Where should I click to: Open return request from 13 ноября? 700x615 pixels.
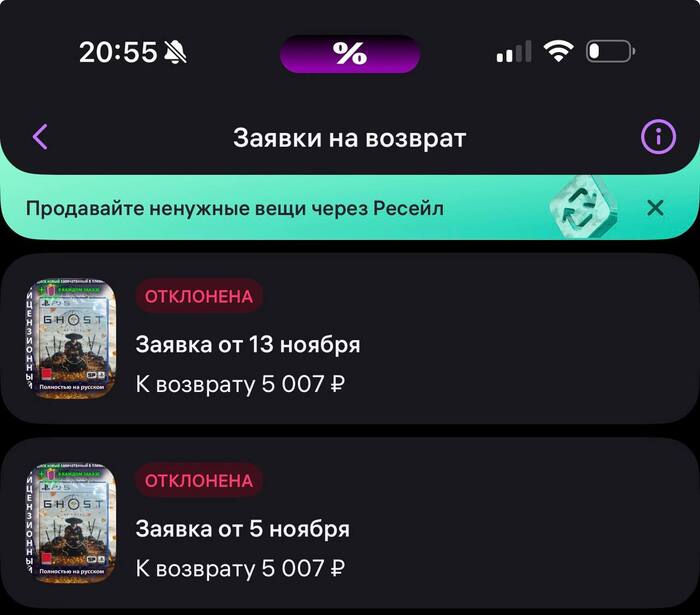pyautogui.click(x=350, y=340)
